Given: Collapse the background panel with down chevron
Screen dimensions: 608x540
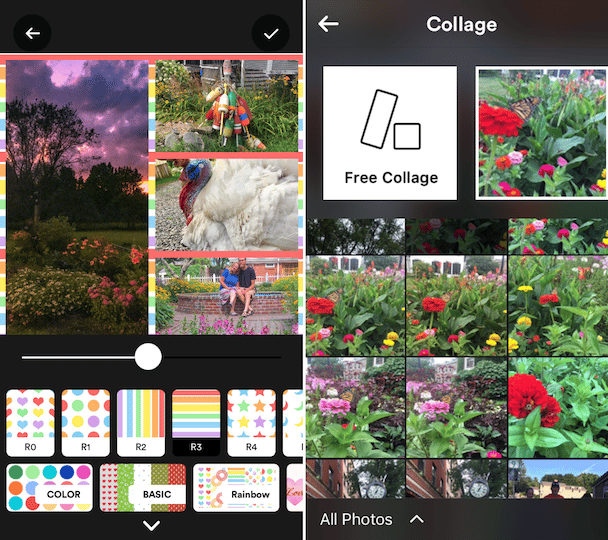Looking at the screenshot, I should click(x=151, y=525).
